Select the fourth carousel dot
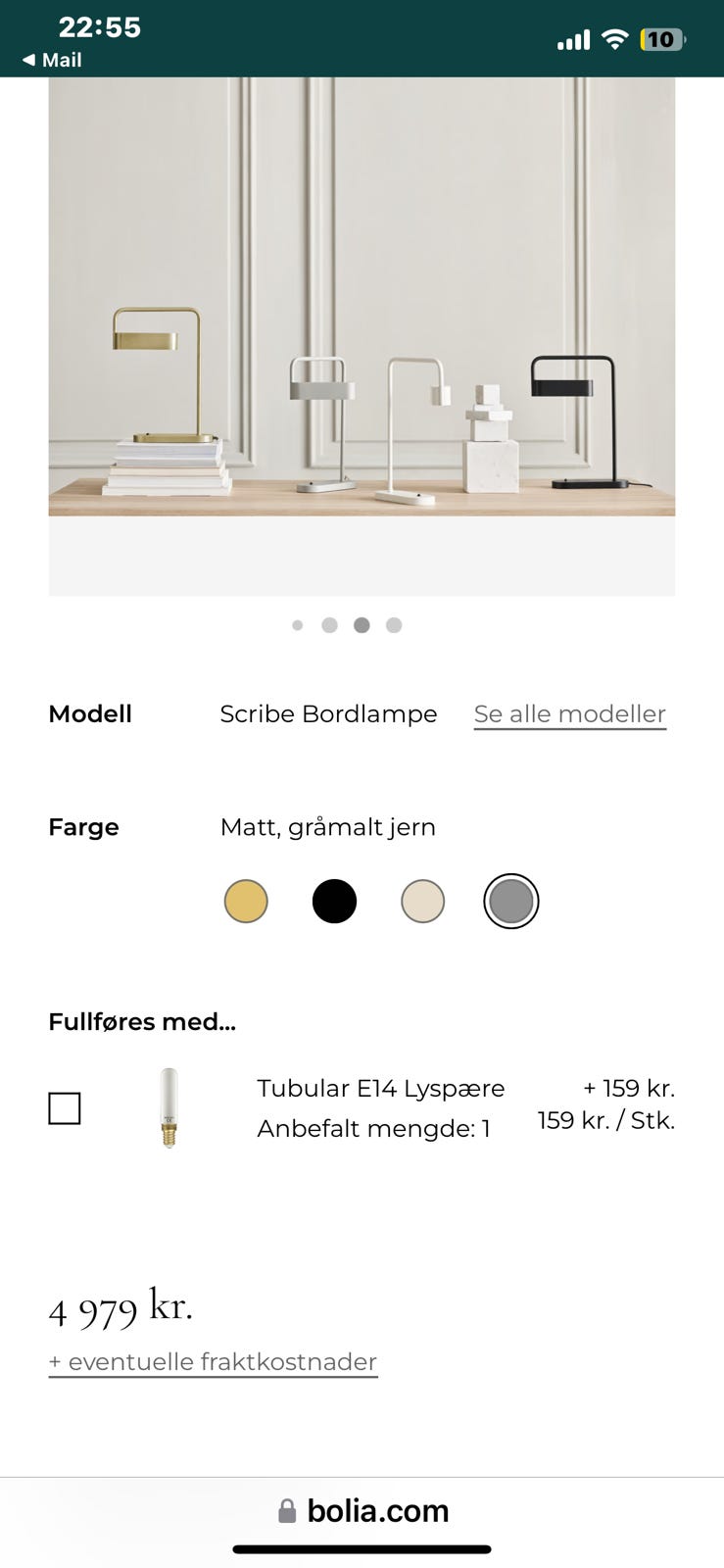 pyautogui.click(x=394, y=624)
